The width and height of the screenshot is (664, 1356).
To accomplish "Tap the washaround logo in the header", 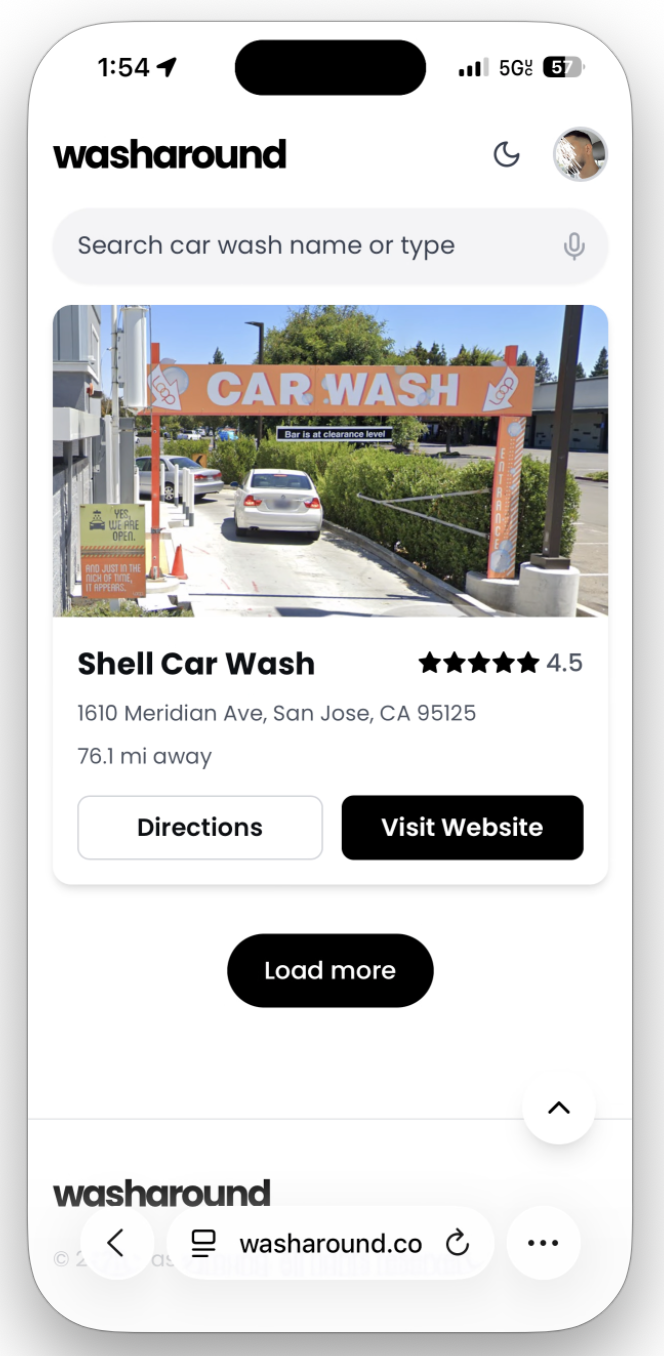I will [170, 155].
